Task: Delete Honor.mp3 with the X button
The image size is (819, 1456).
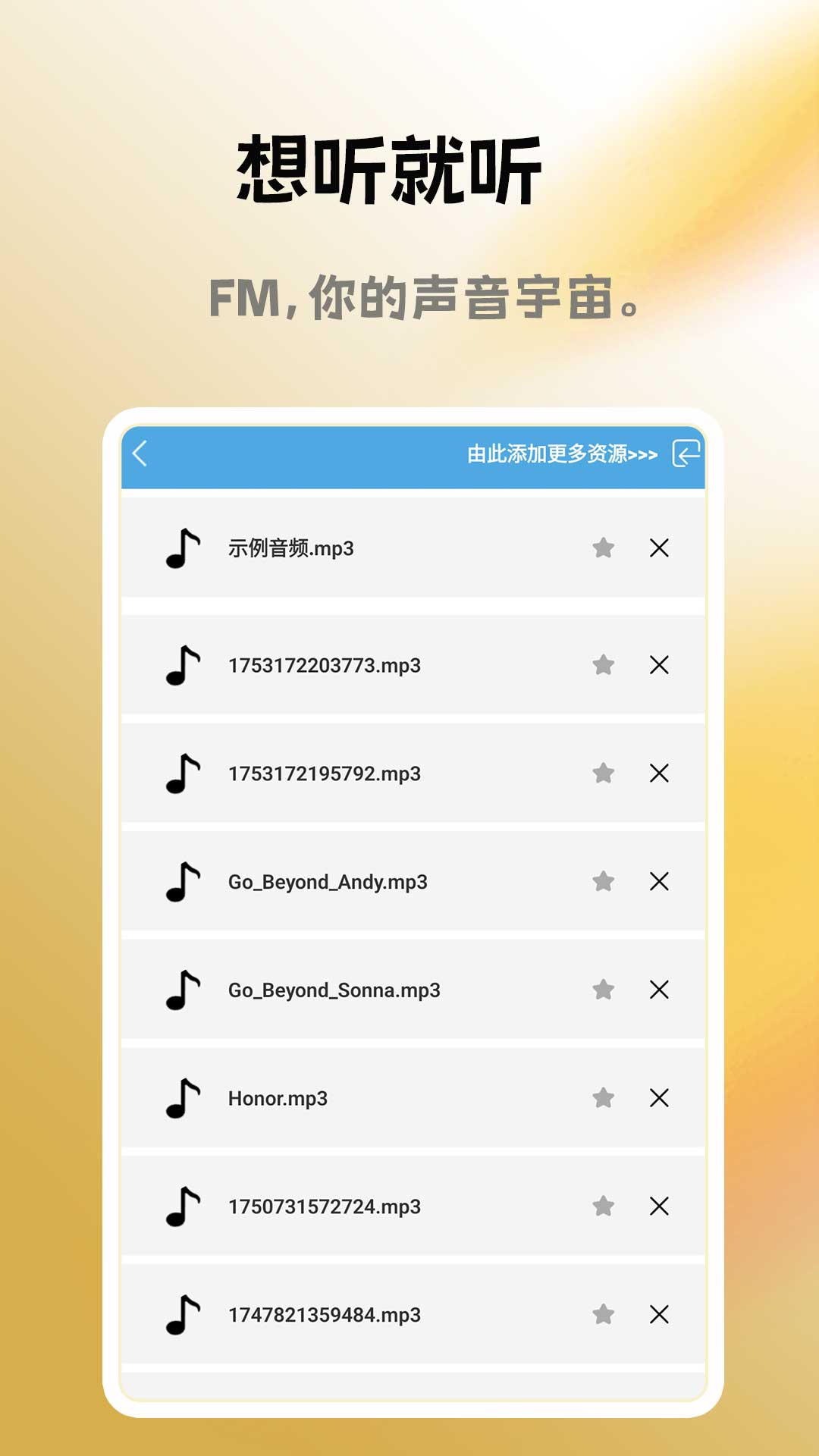Action: (659, 1097)
